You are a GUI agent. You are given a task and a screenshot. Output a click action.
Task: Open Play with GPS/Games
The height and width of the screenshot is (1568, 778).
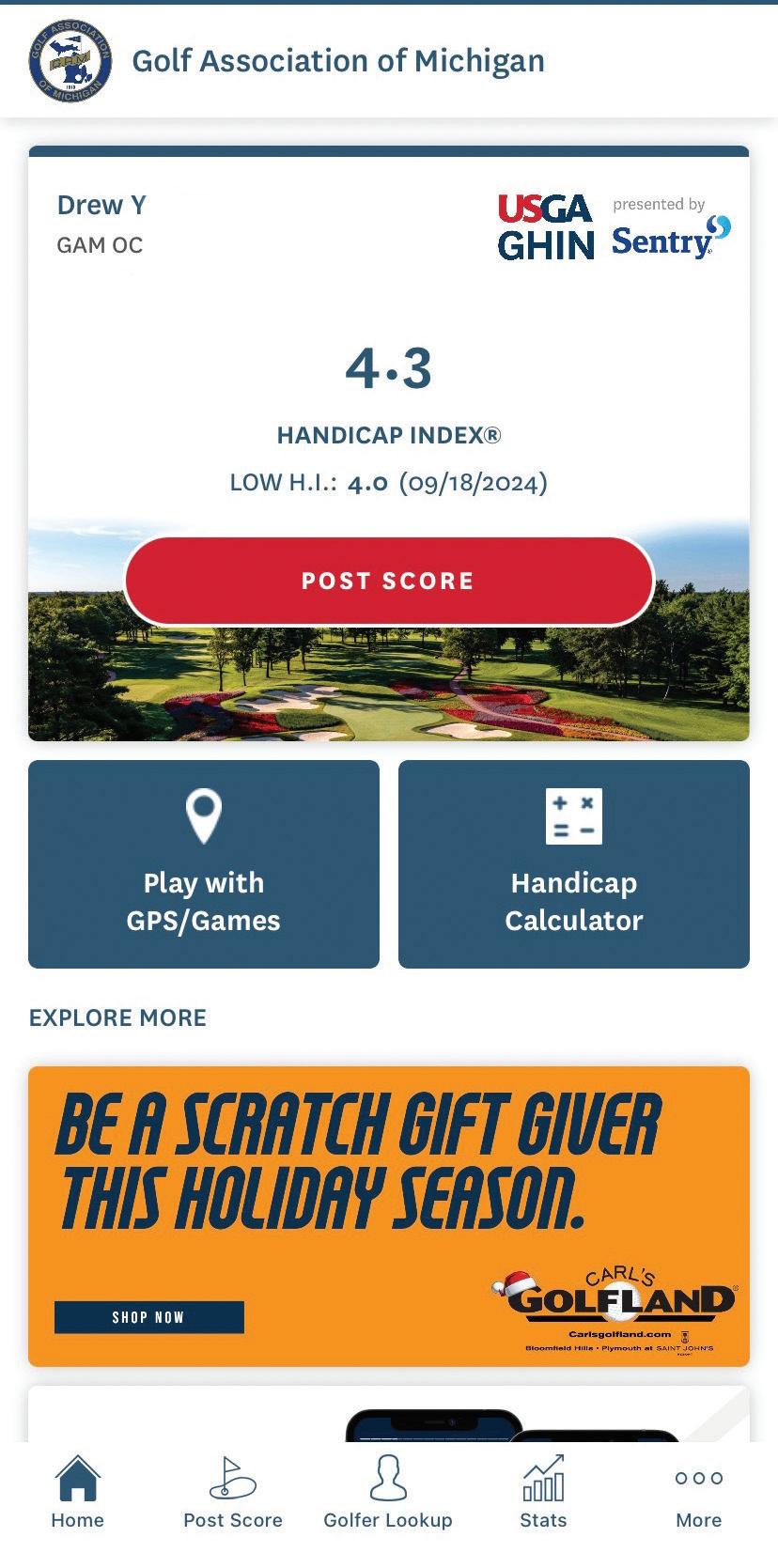204,863
